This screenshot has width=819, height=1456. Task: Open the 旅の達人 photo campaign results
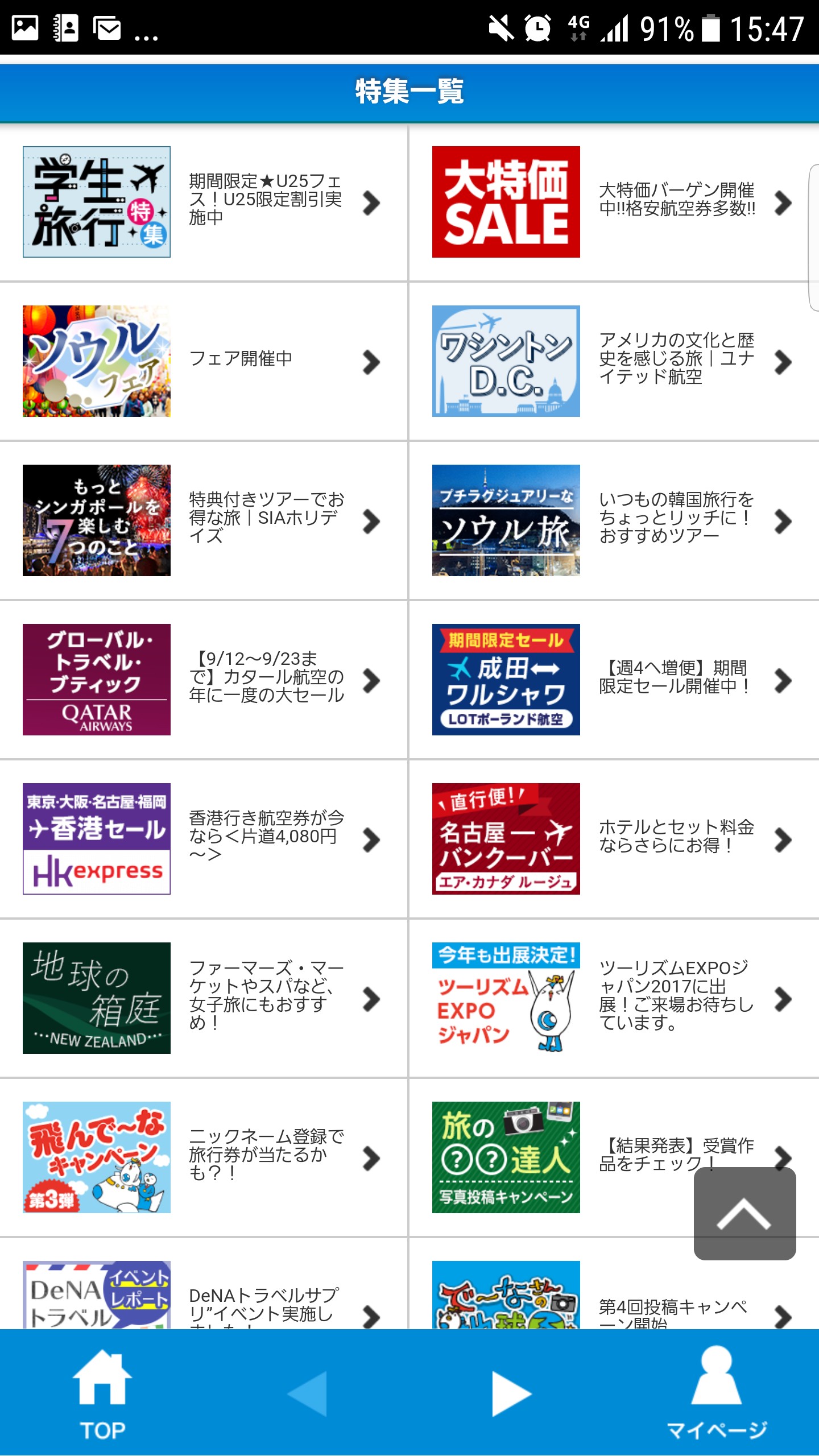(569, 1157)
